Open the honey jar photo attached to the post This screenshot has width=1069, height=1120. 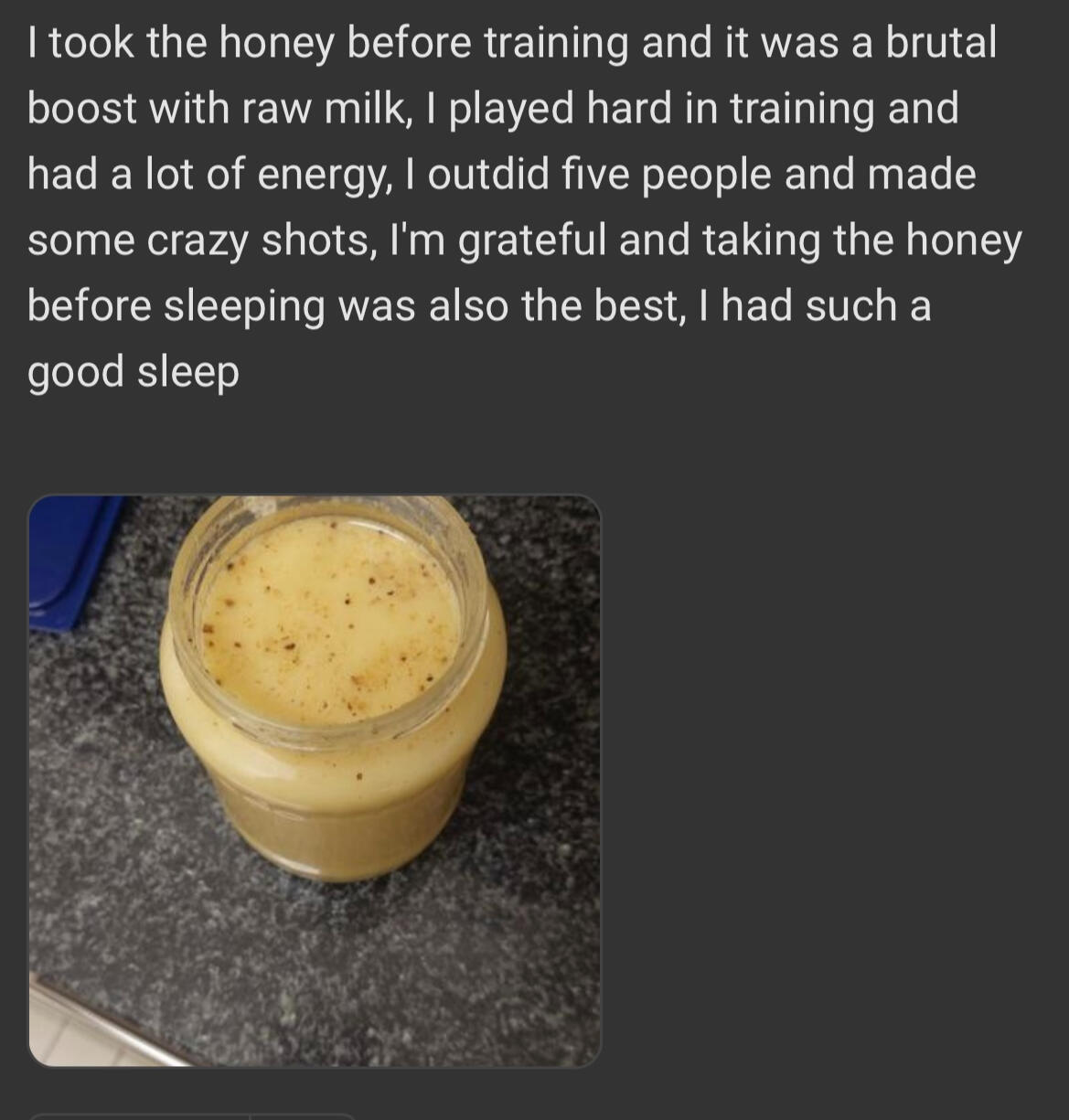[315, 781]
